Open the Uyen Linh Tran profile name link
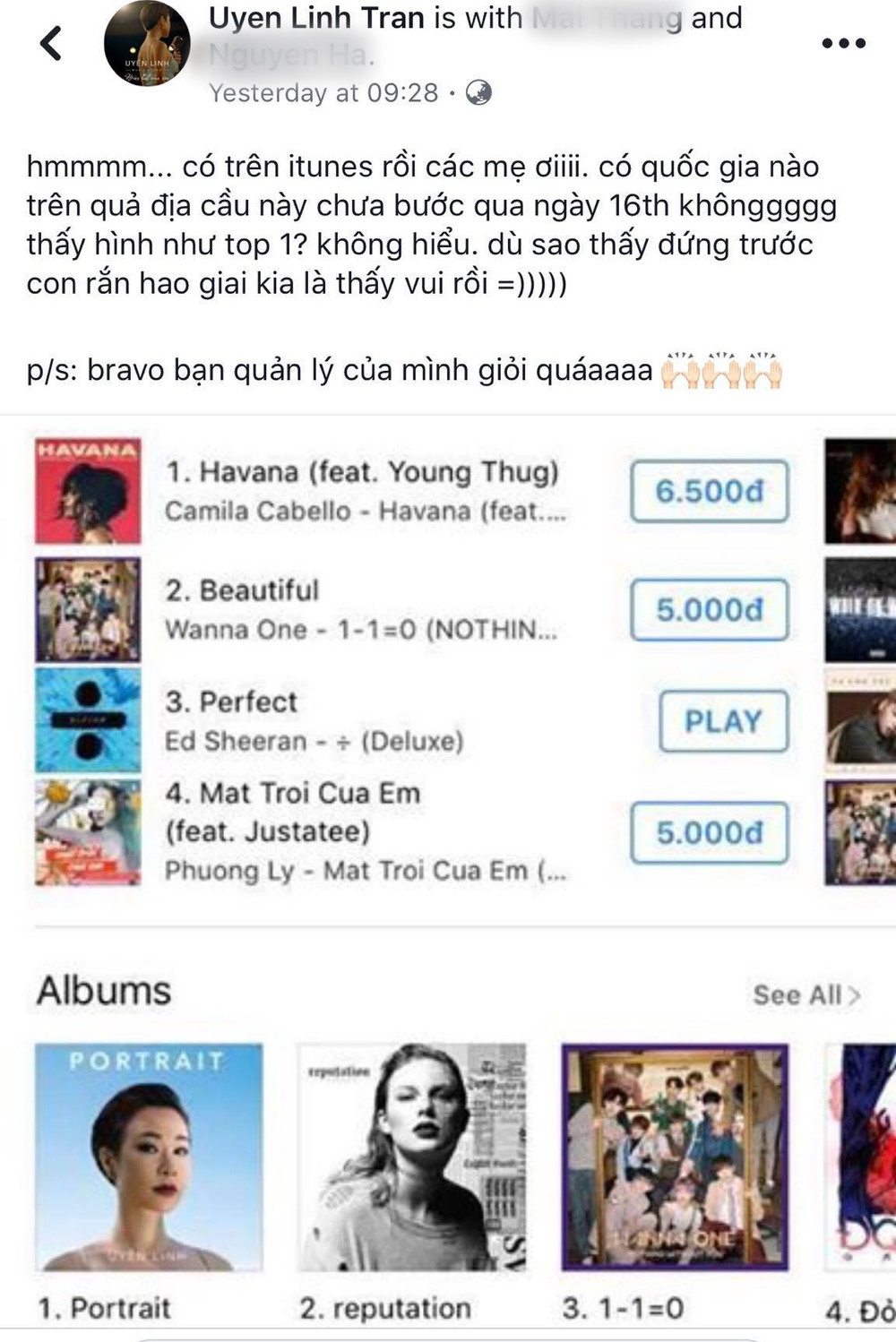The width and height of the screenshot is (896, 1342). (x=316, y=18)
